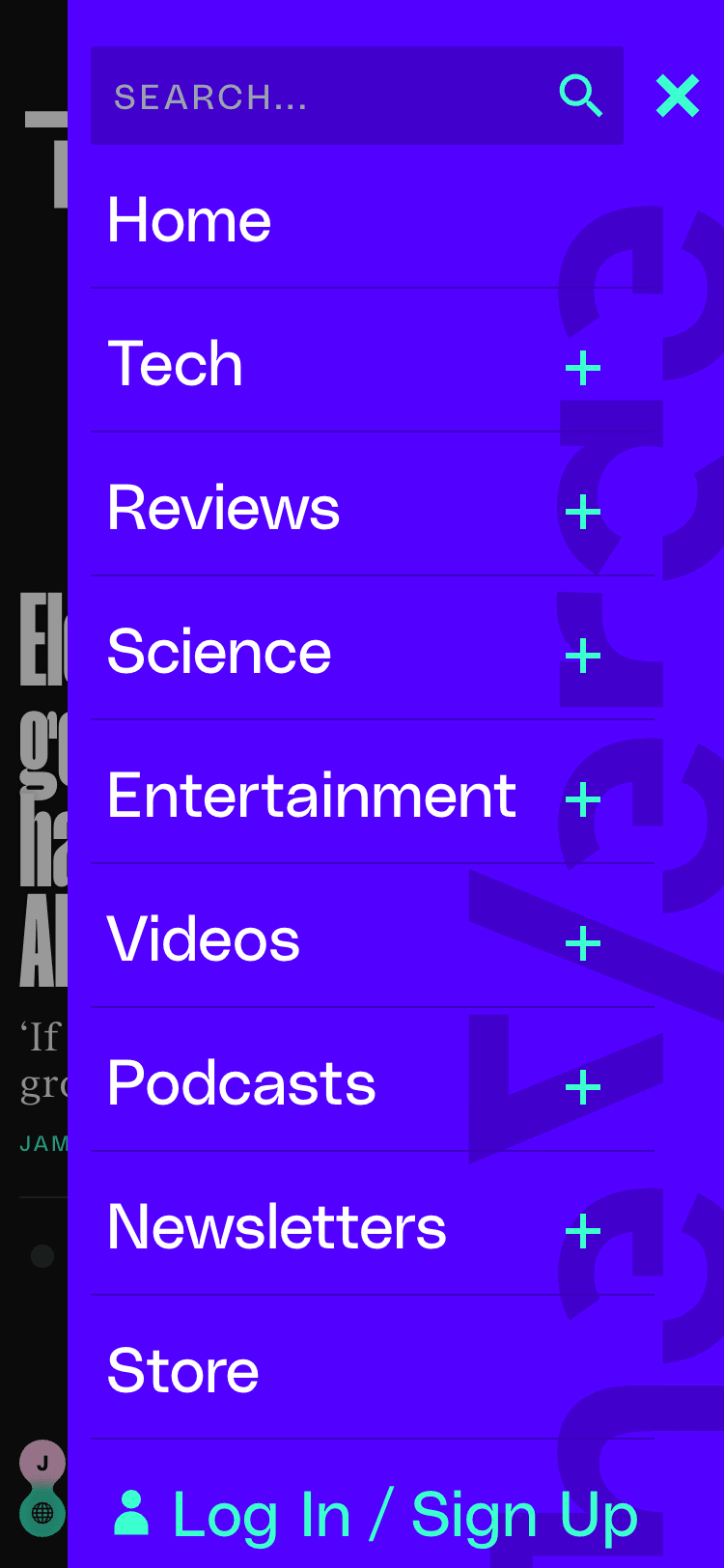Click the person icon beside Log In
Image resolution: width=724 pixels, height=1568 pixels.
point(132,1514)
